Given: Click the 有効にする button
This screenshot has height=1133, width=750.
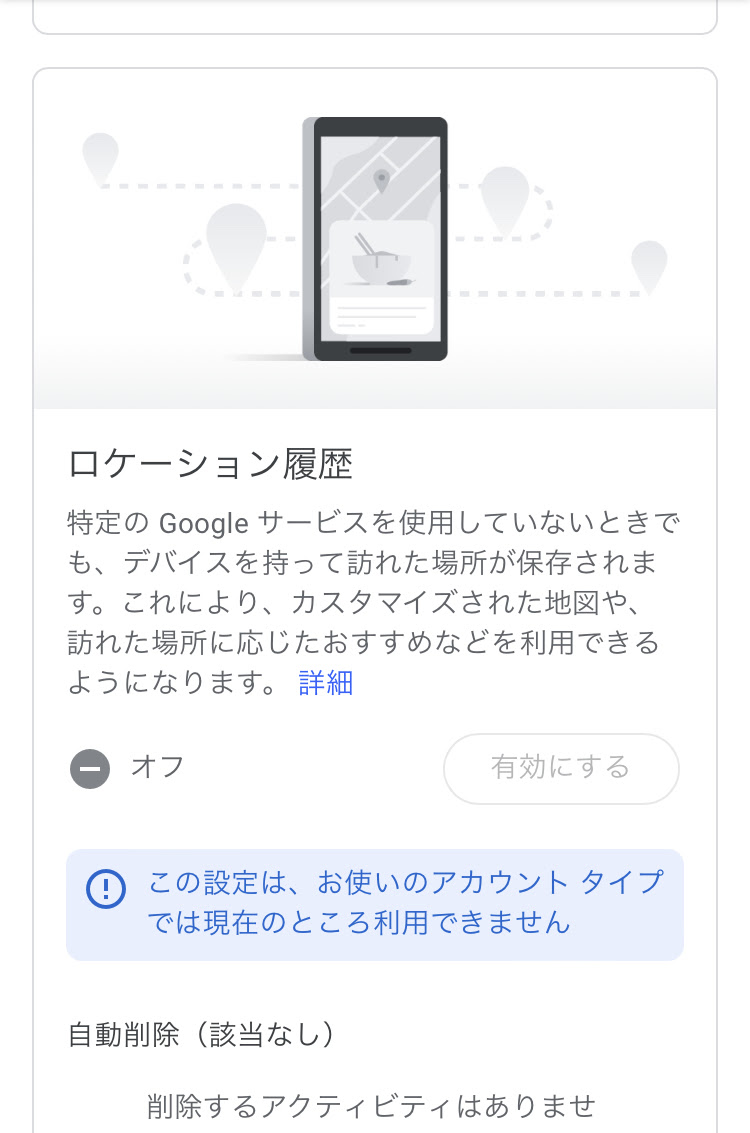Looking at the screenshot, I should [561, 768].
